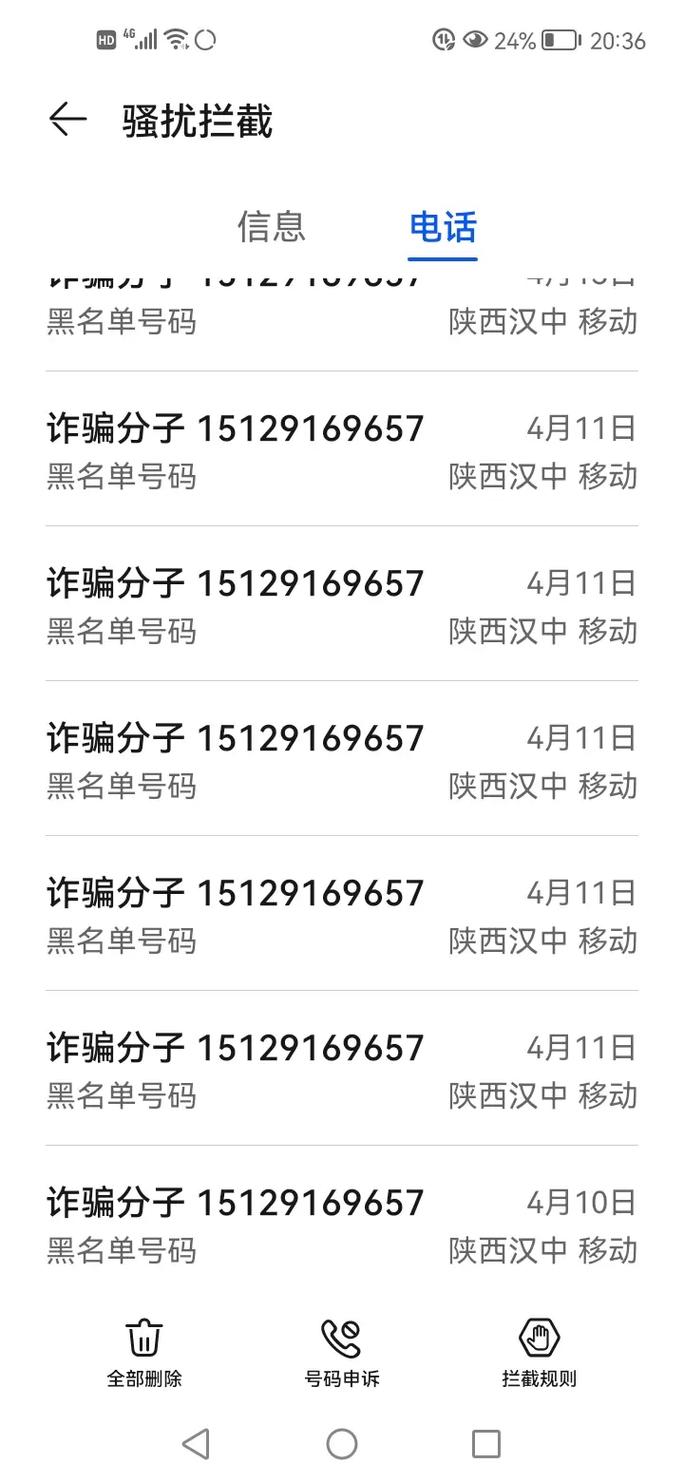Switch to the 信息 tab
Screen dimensions: 684x1482
point(271,227)
